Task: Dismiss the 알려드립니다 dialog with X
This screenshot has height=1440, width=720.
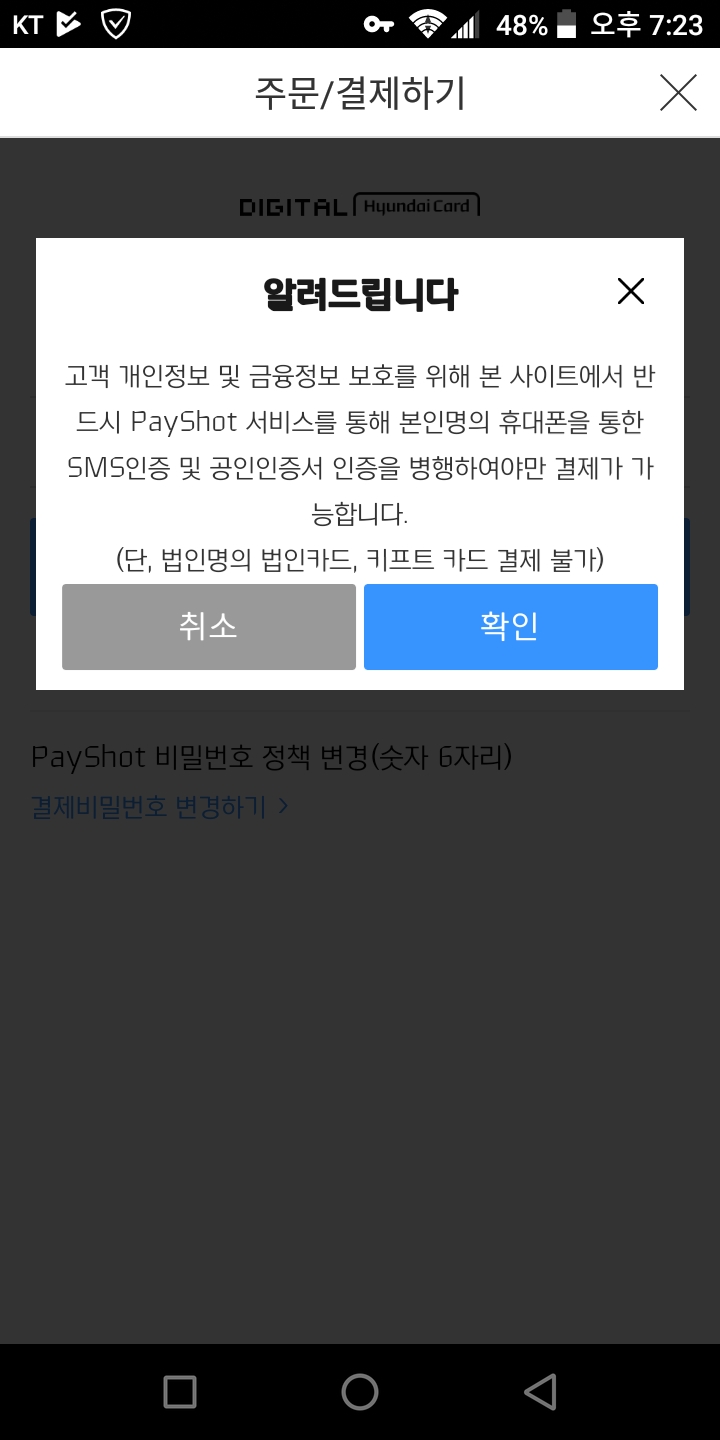Action: pyautogui.click(x=630, y=292)
